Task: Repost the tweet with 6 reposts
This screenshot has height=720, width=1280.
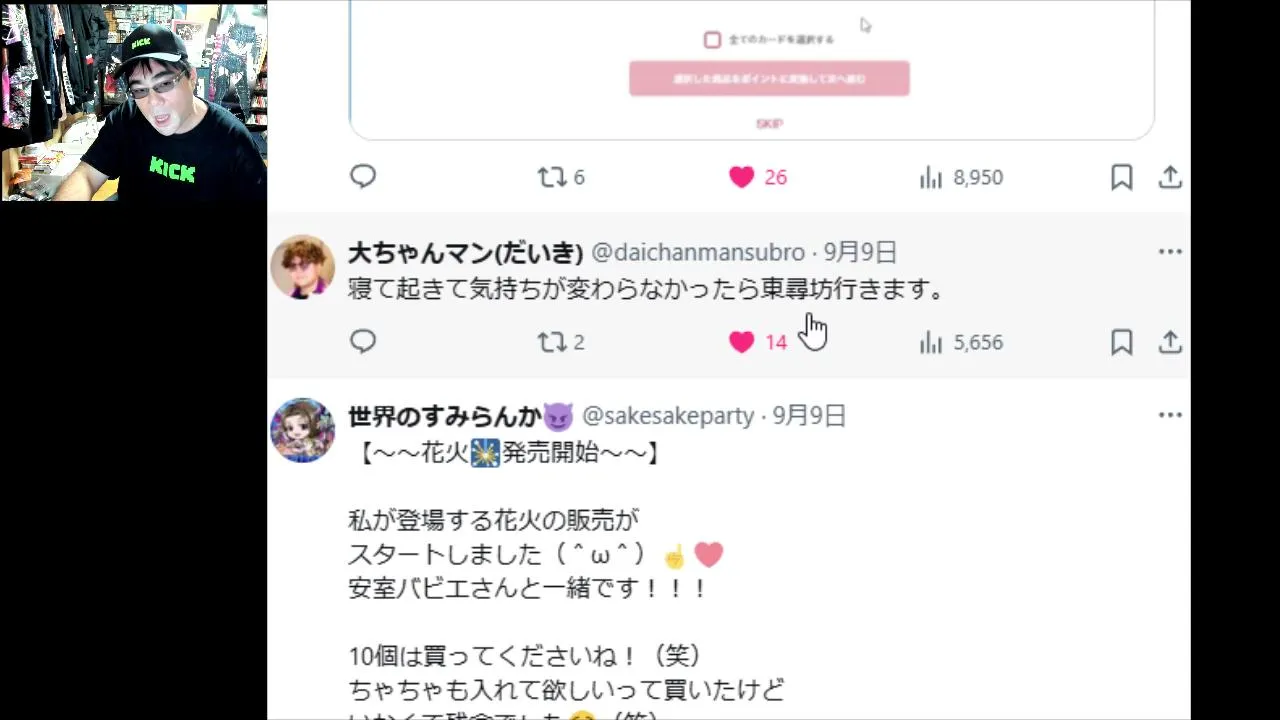Action: point(552,177)
